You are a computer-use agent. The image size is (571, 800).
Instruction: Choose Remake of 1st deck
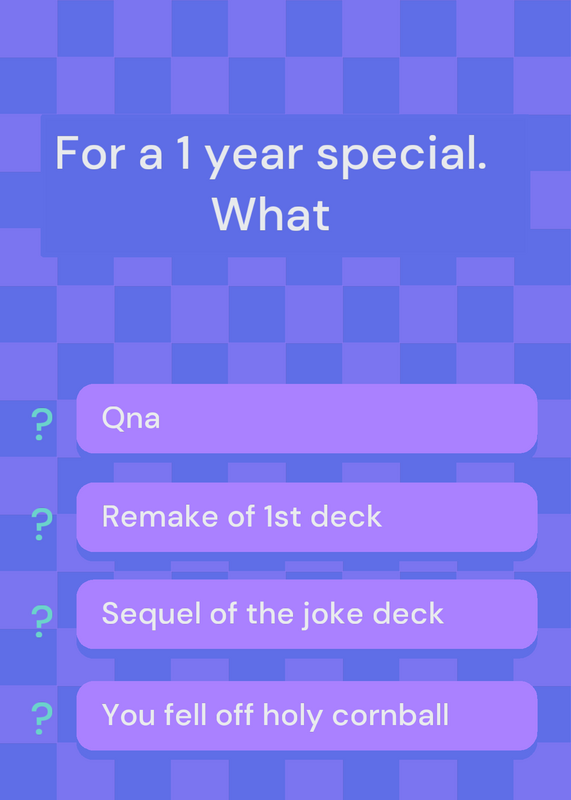(x=307, y=517)
